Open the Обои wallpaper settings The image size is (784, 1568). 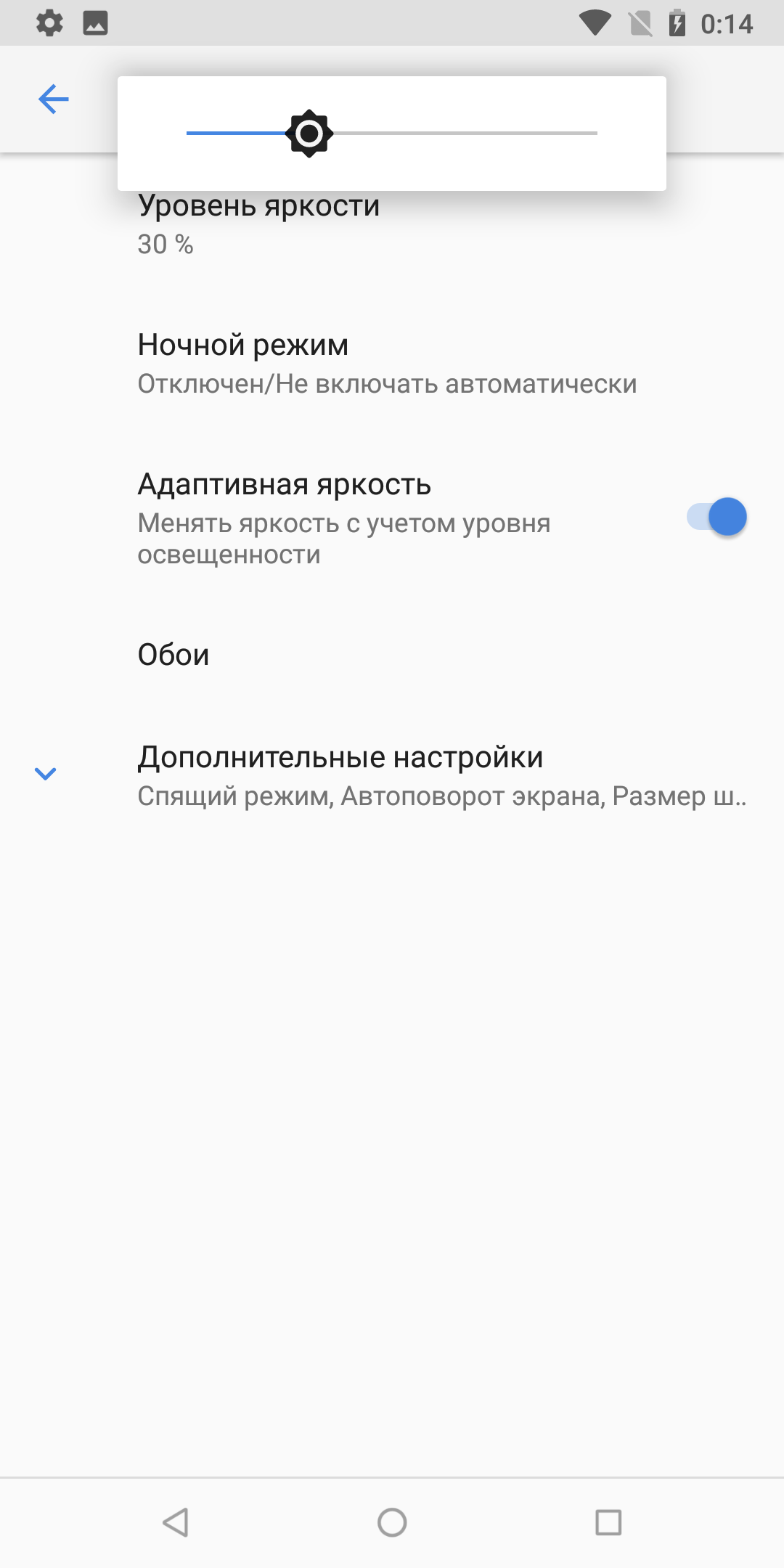click(174, 655)
